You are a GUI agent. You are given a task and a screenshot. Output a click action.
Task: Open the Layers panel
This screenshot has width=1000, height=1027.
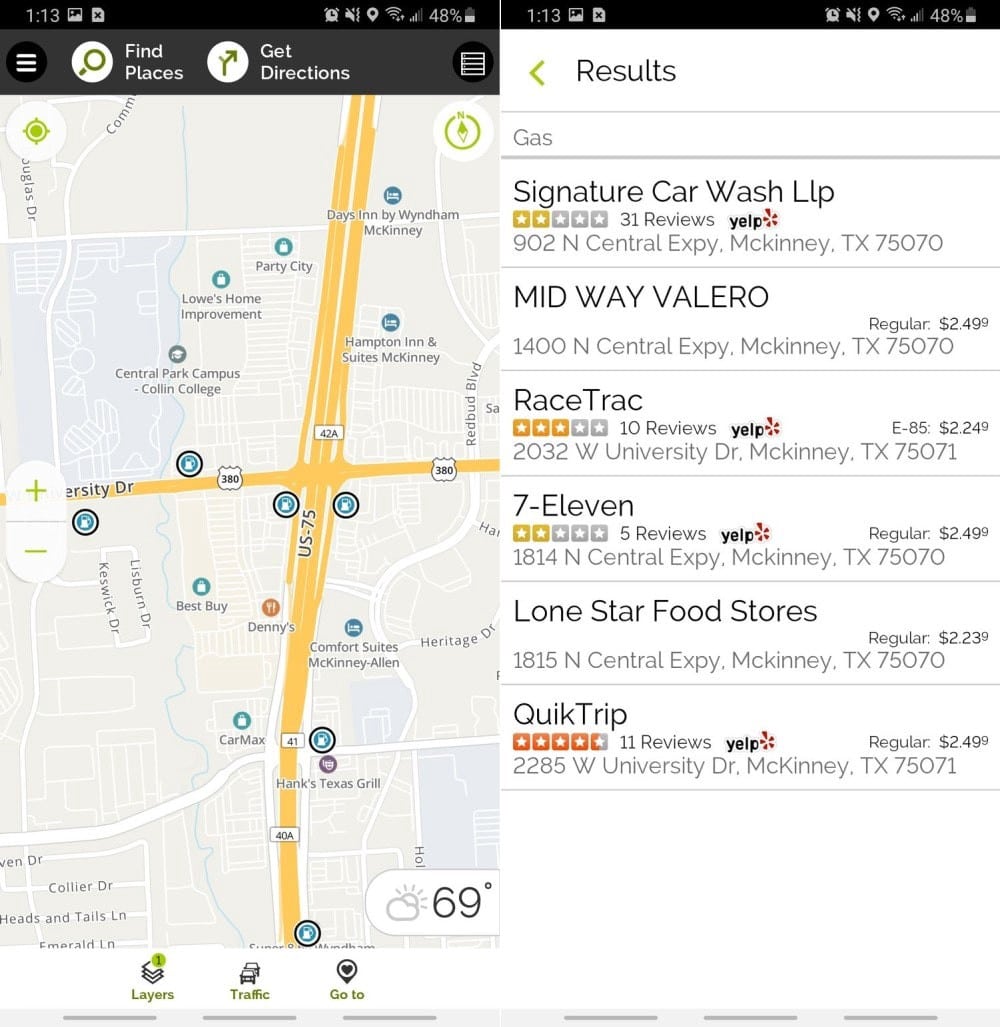(152, 979)
